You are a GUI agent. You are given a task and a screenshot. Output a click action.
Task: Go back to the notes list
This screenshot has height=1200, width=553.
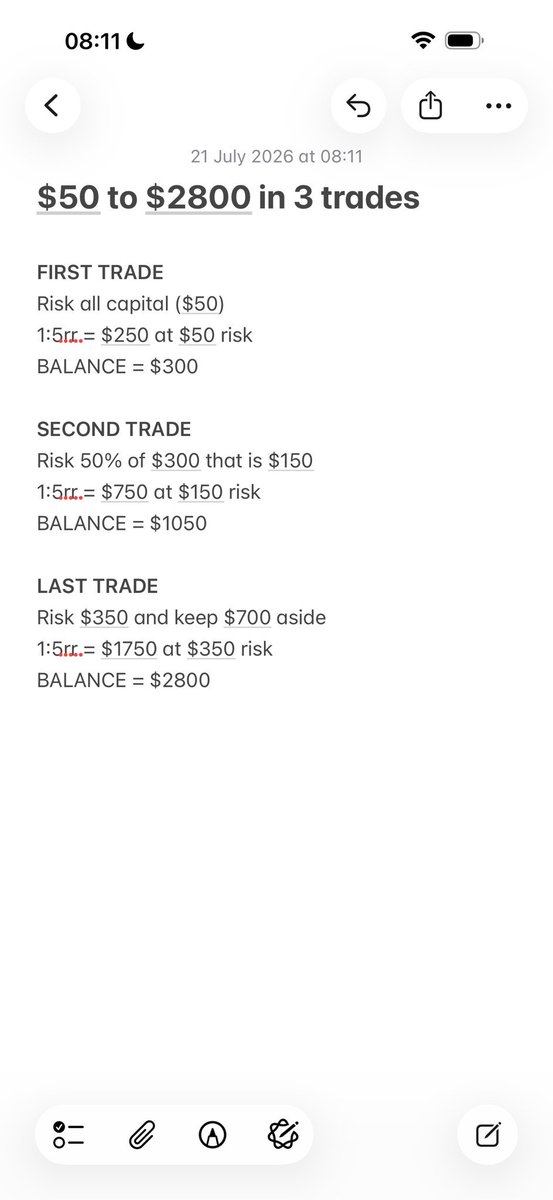pyautogui.click(x=52, y=105)
